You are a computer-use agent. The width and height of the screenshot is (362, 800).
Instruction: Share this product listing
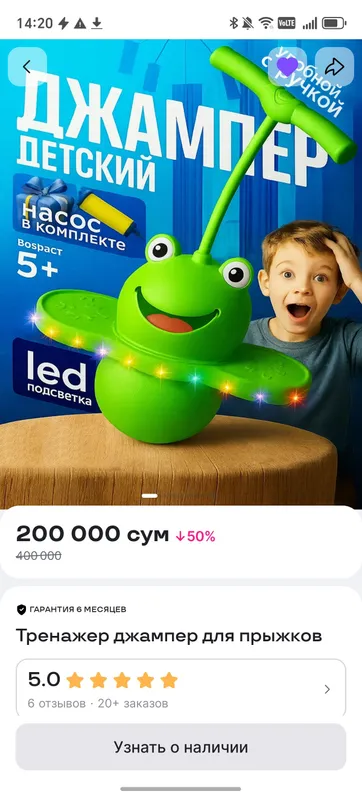click(x=334, y=67)
